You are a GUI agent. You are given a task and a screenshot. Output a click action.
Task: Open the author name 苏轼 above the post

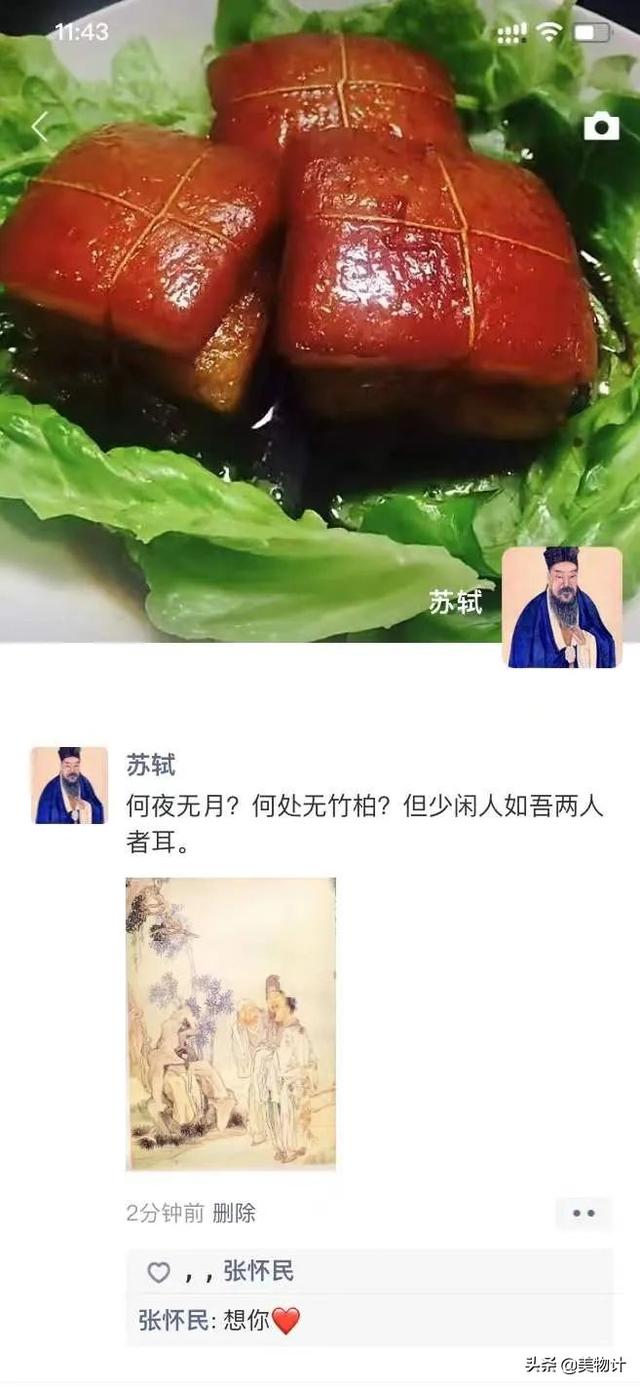[x=151, y=765]
